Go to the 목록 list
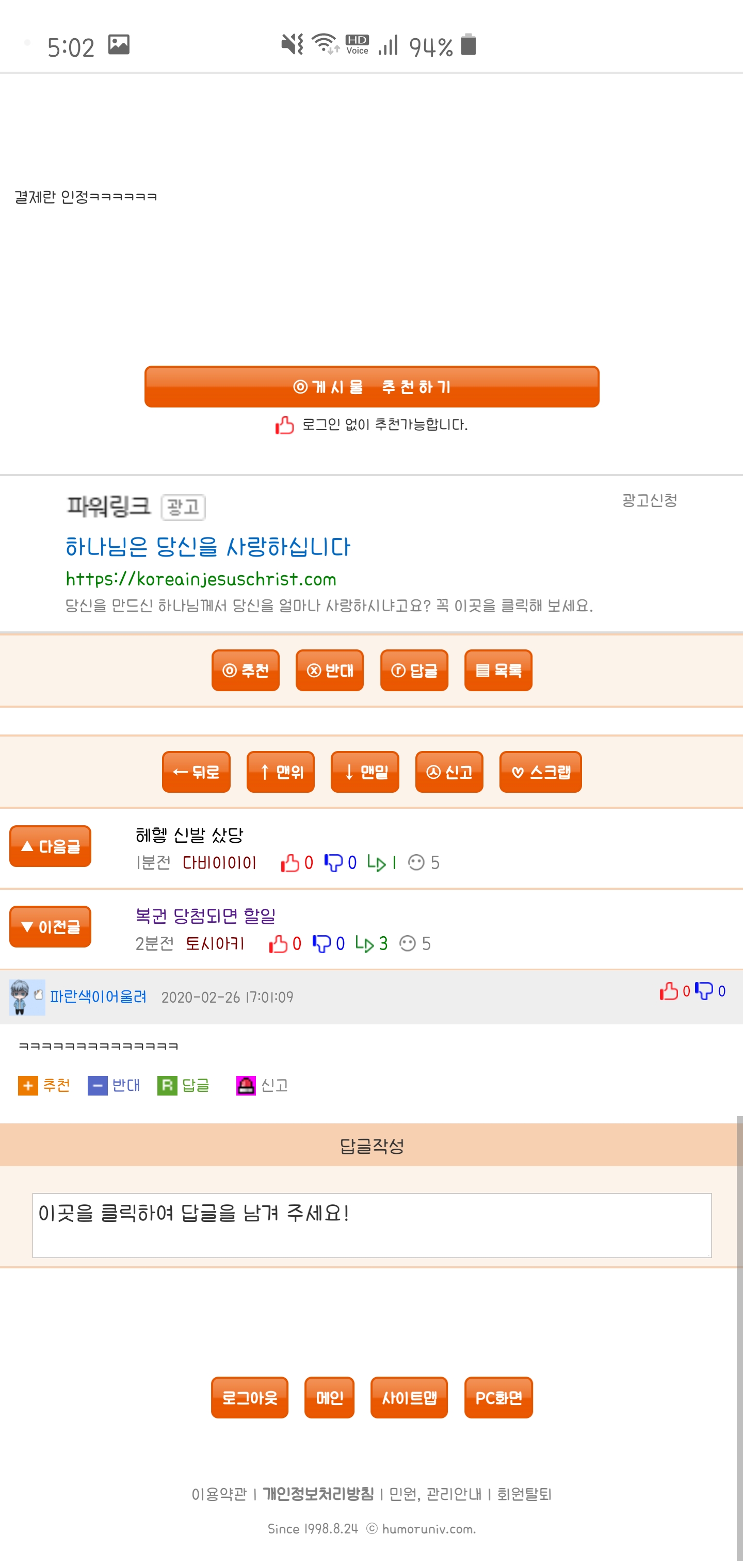This screenshot has width=743, height=1568. coord(498,670)
